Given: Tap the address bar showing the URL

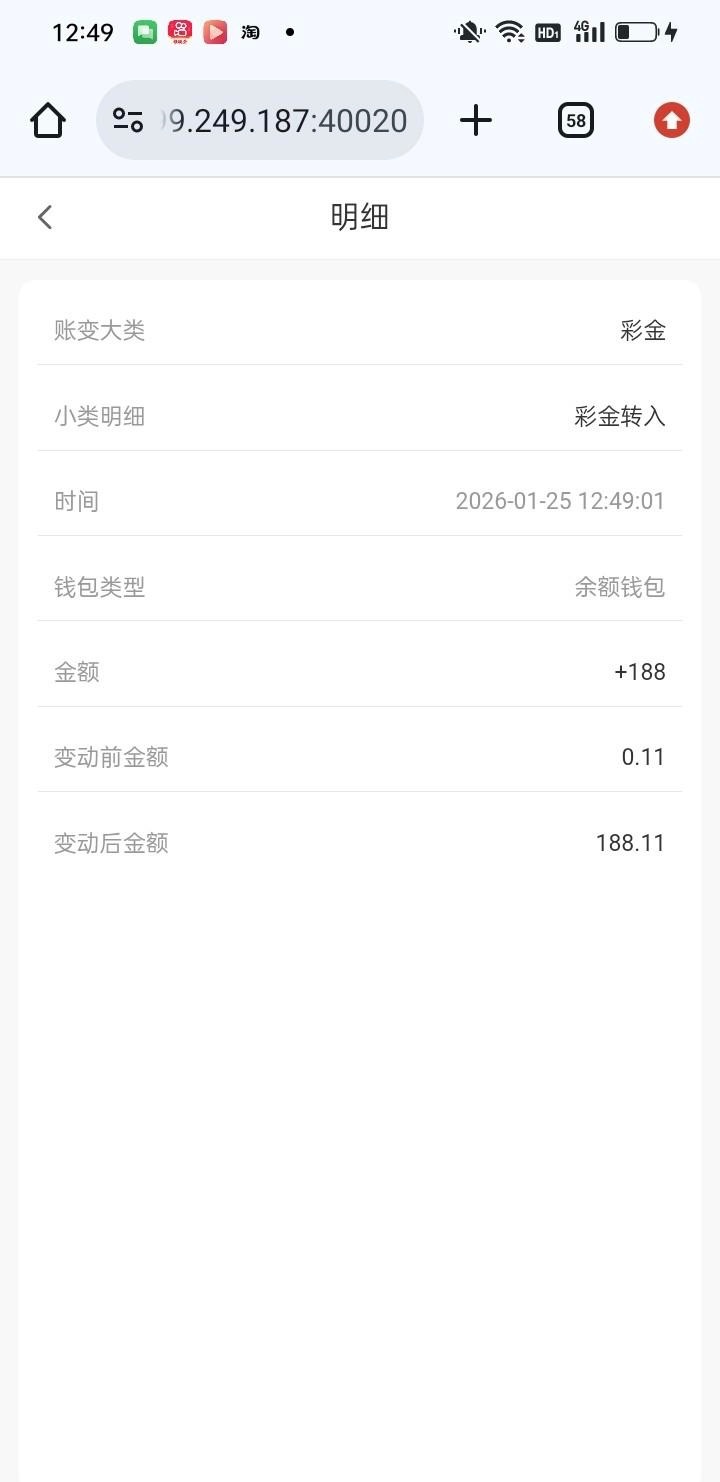Looking at the screenshot, I should pos(285,121).
